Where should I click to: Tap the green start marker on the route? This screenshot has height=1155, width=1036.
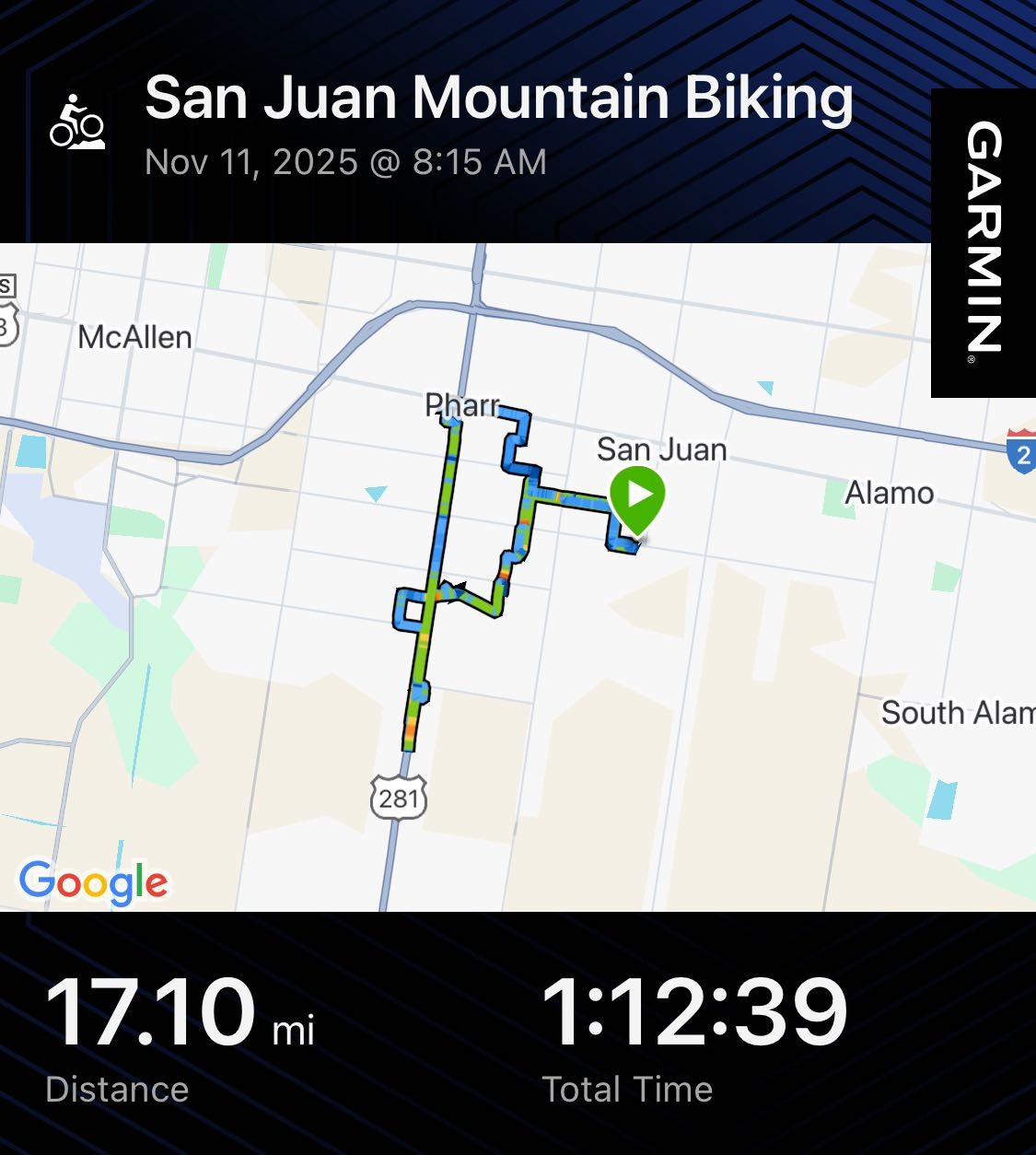[x=636, y=502]
